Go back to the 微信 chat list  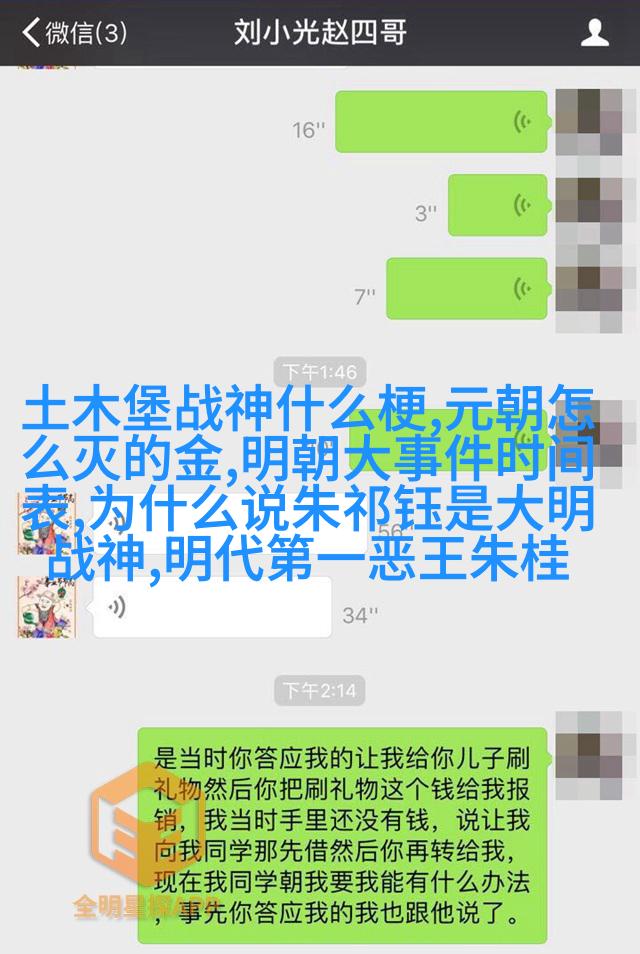coord(72,33)
